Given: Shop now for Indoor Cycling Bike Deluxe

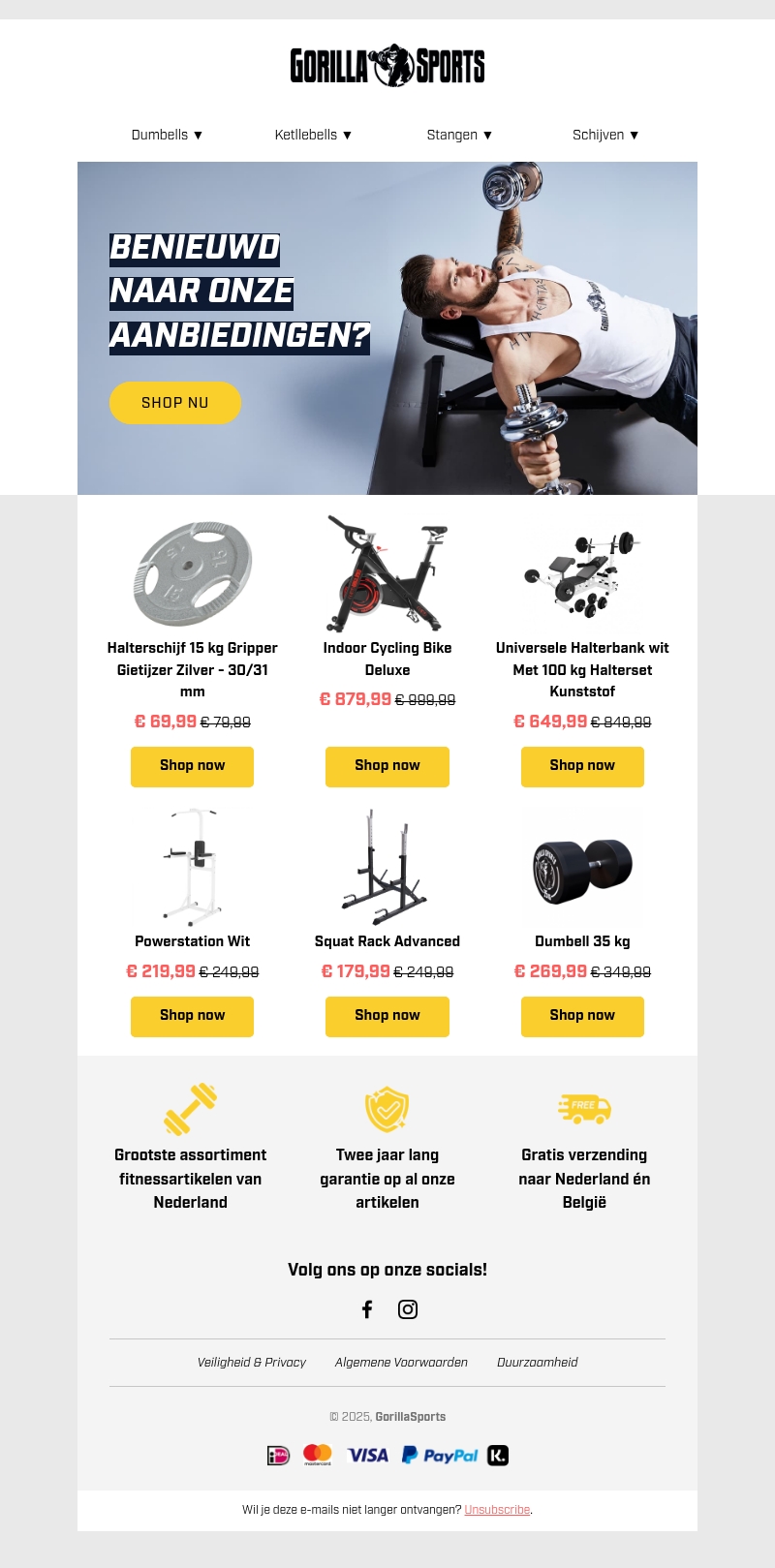Looking at the screenshot, I should coord(387,766).
